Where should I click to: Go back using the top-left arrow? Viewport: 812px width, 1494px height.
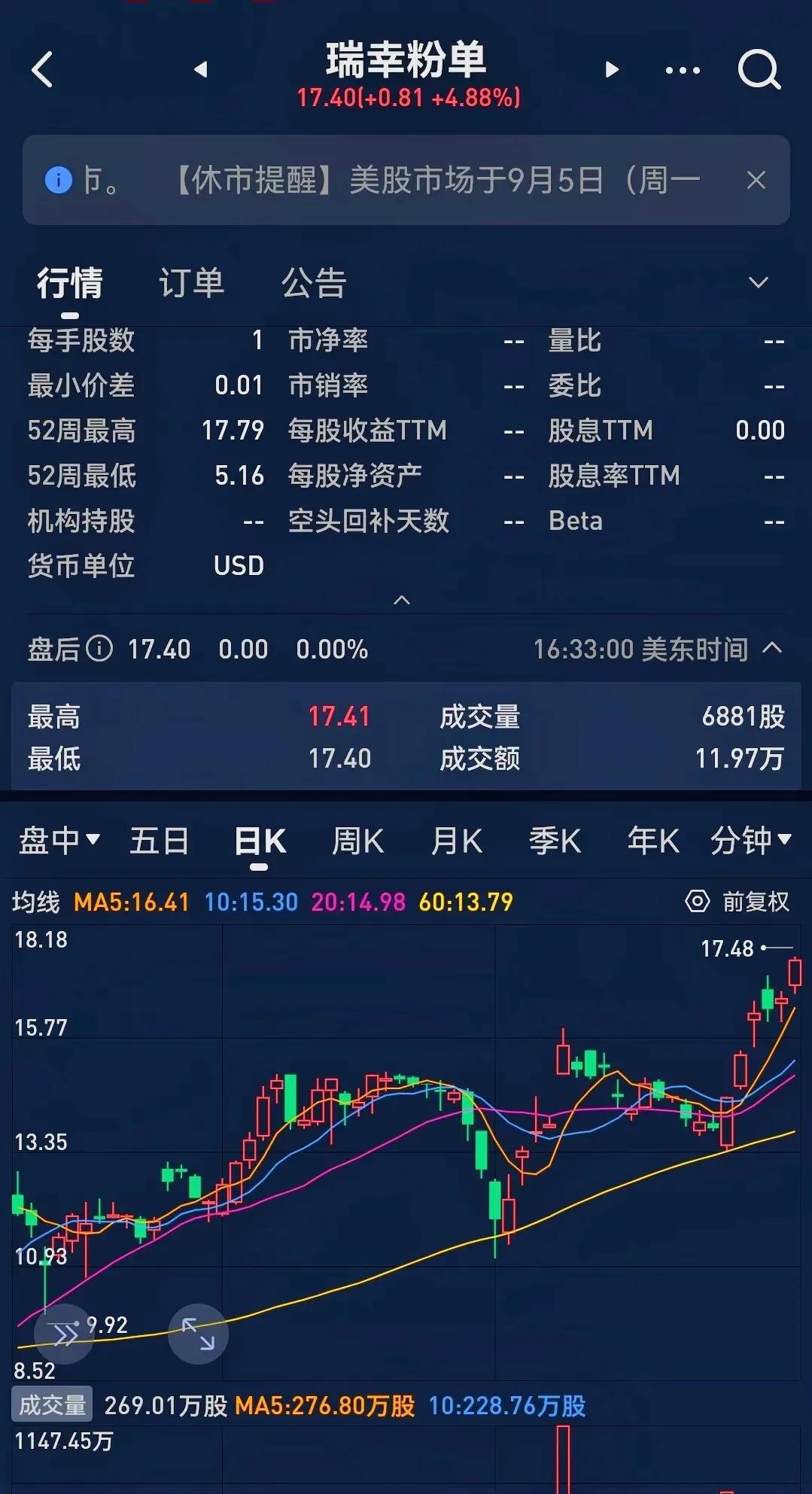pos(43,70)
